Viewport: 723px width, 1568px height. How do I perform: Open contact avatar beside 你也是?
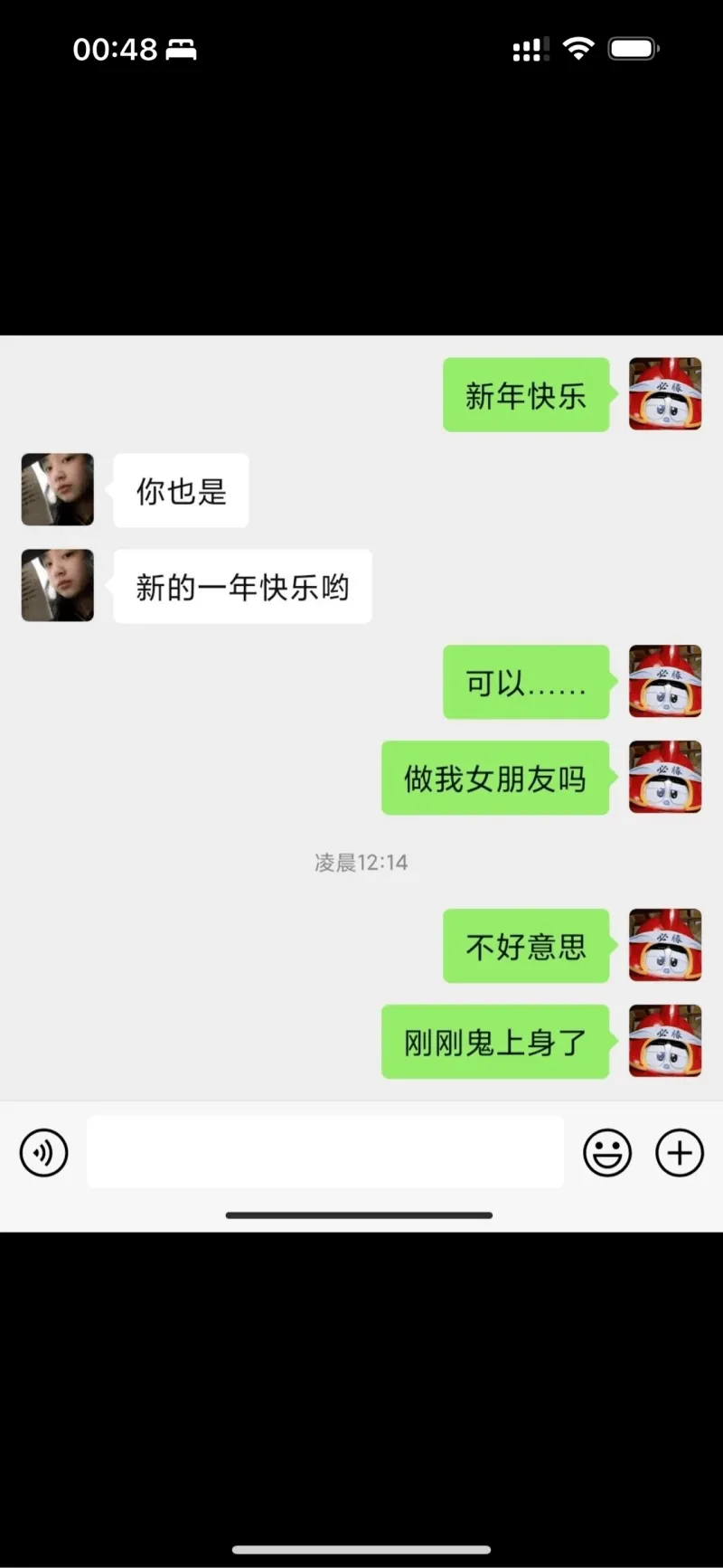pos(58,489)
